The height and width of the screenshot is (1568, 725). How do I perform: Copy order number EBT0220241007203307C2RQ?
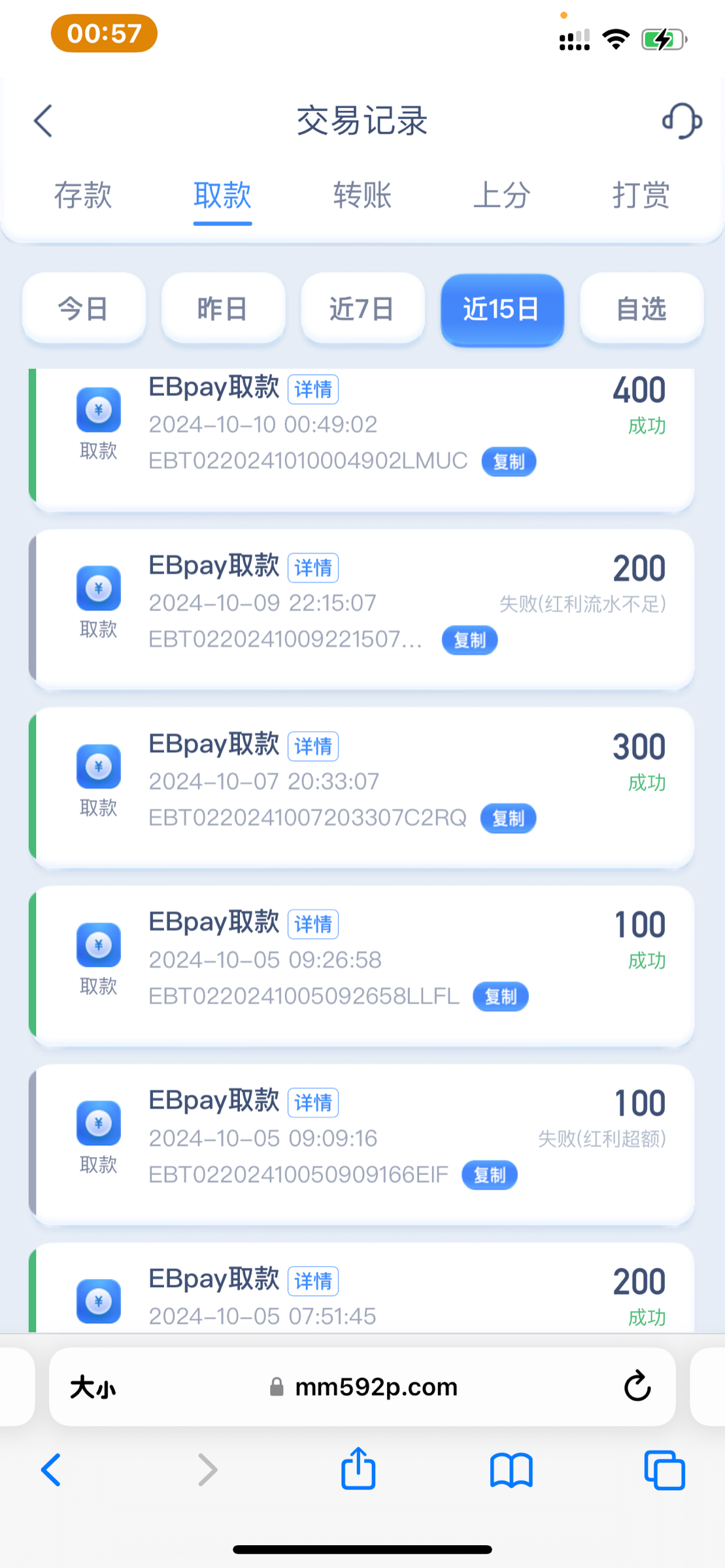508,819
